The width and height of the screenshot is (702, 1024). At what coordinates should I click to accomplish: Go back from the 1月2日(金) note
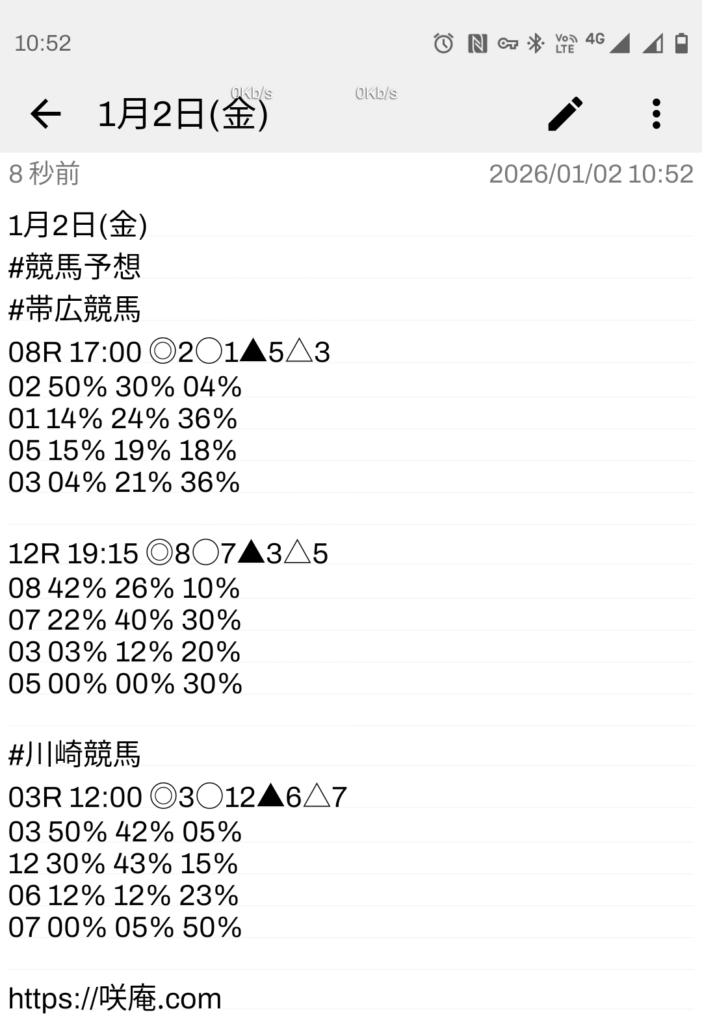coord(46,115)
